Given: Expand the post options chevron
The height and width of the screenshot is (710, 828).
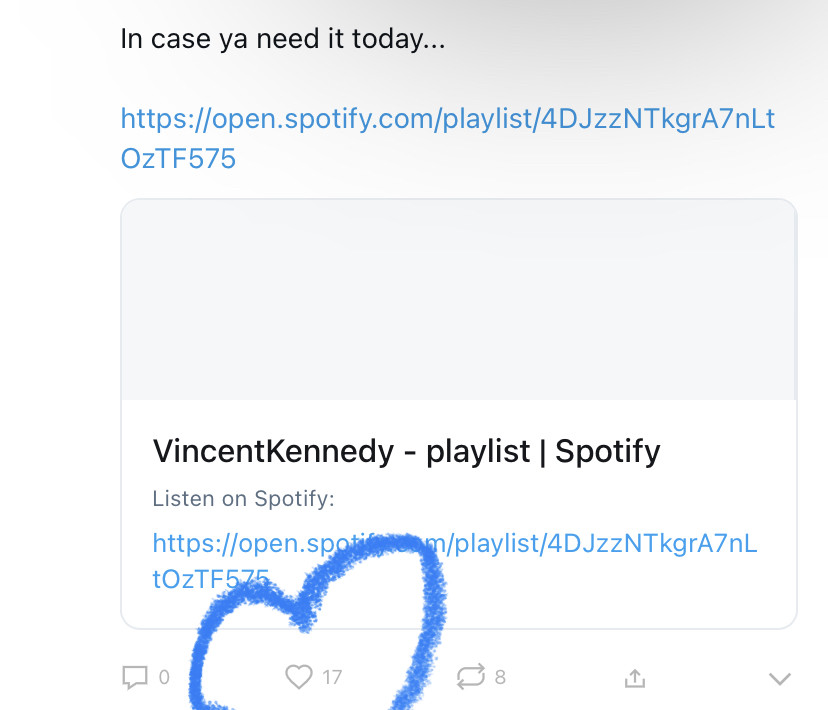Looking at the screenshot, I should pyautogui.click(x=779, y=679).
